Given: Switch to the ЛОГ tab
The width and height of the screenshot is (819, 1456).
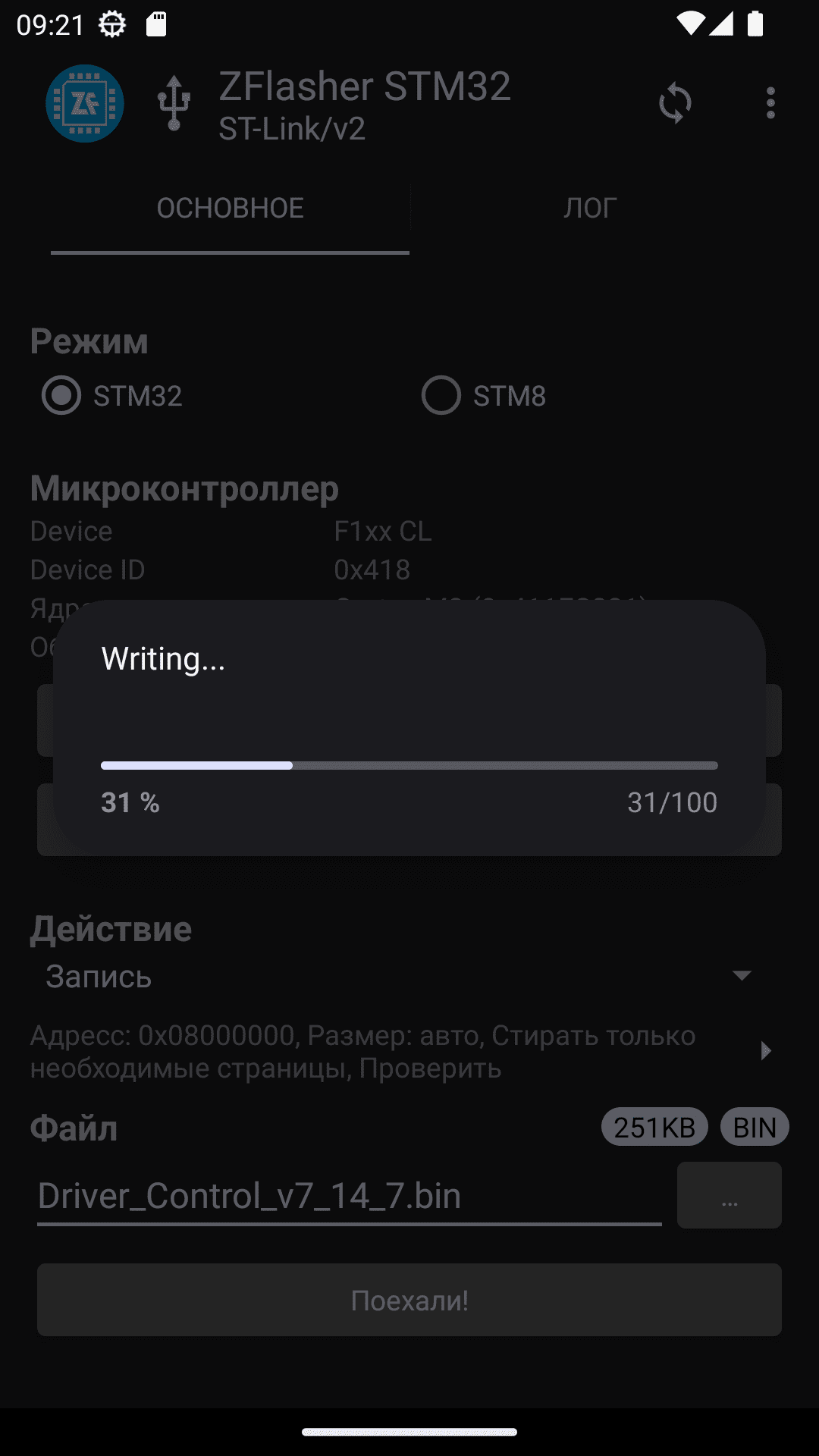Looking at the screenshot, I should (x=590, y=208).
